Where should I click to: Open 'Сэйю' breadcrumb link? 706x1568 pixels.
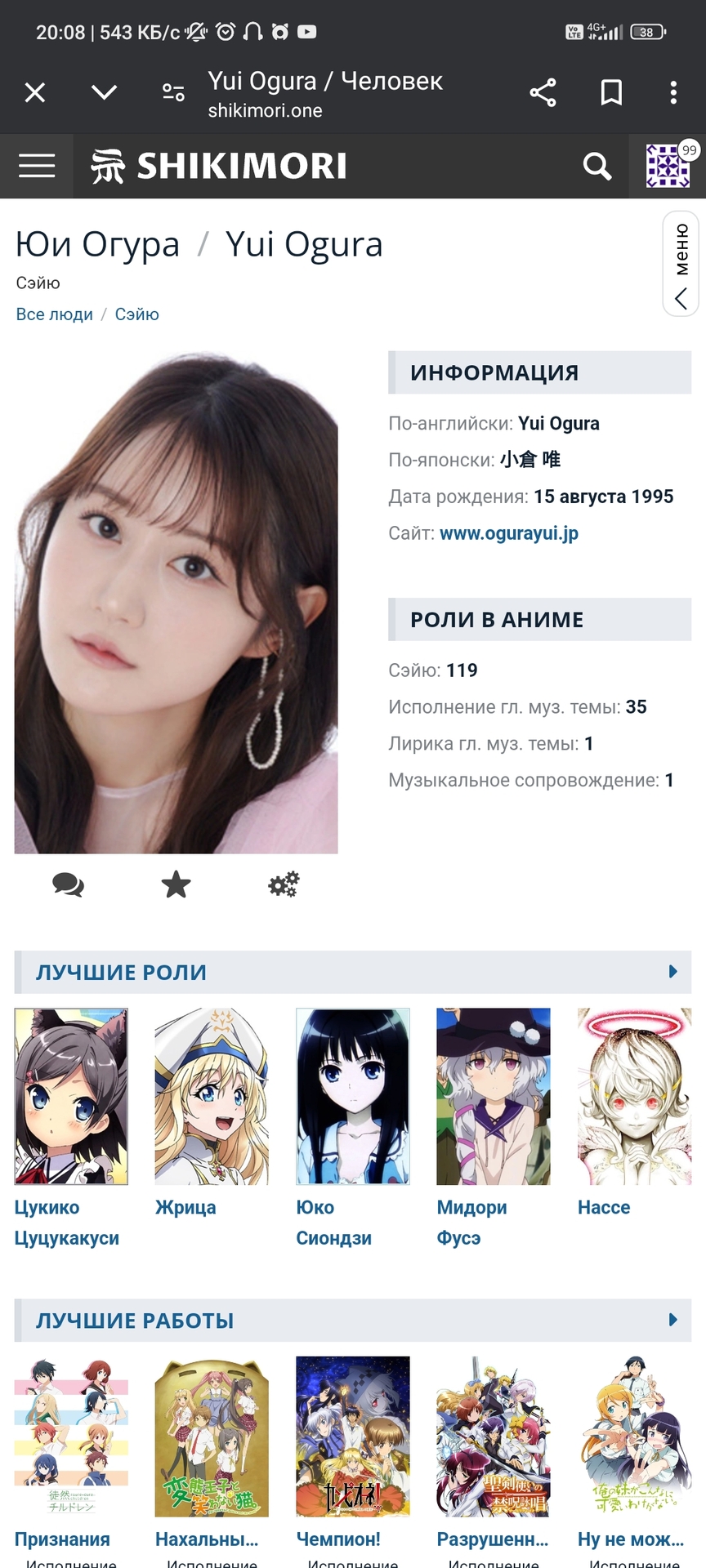[136, 314]
